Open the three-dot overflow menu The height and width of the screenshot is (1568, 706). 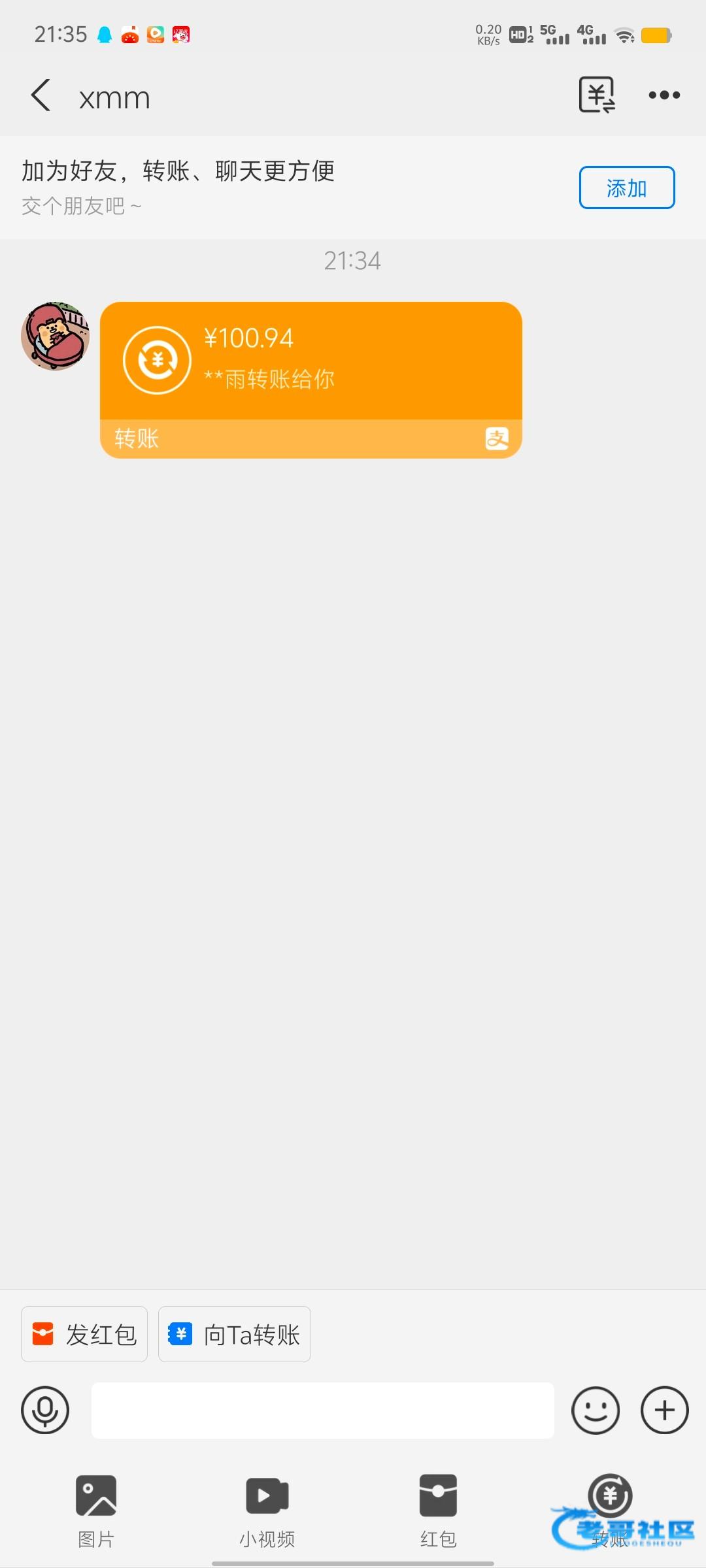(664, 95)
